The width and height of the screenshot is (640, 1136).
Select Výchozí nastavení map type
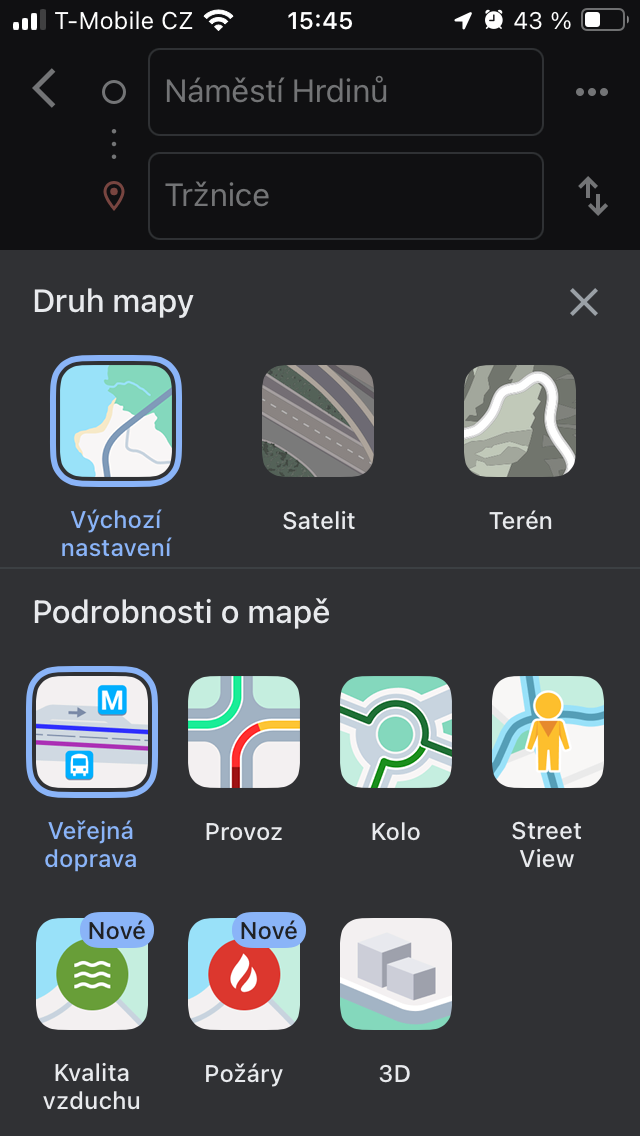116,421
